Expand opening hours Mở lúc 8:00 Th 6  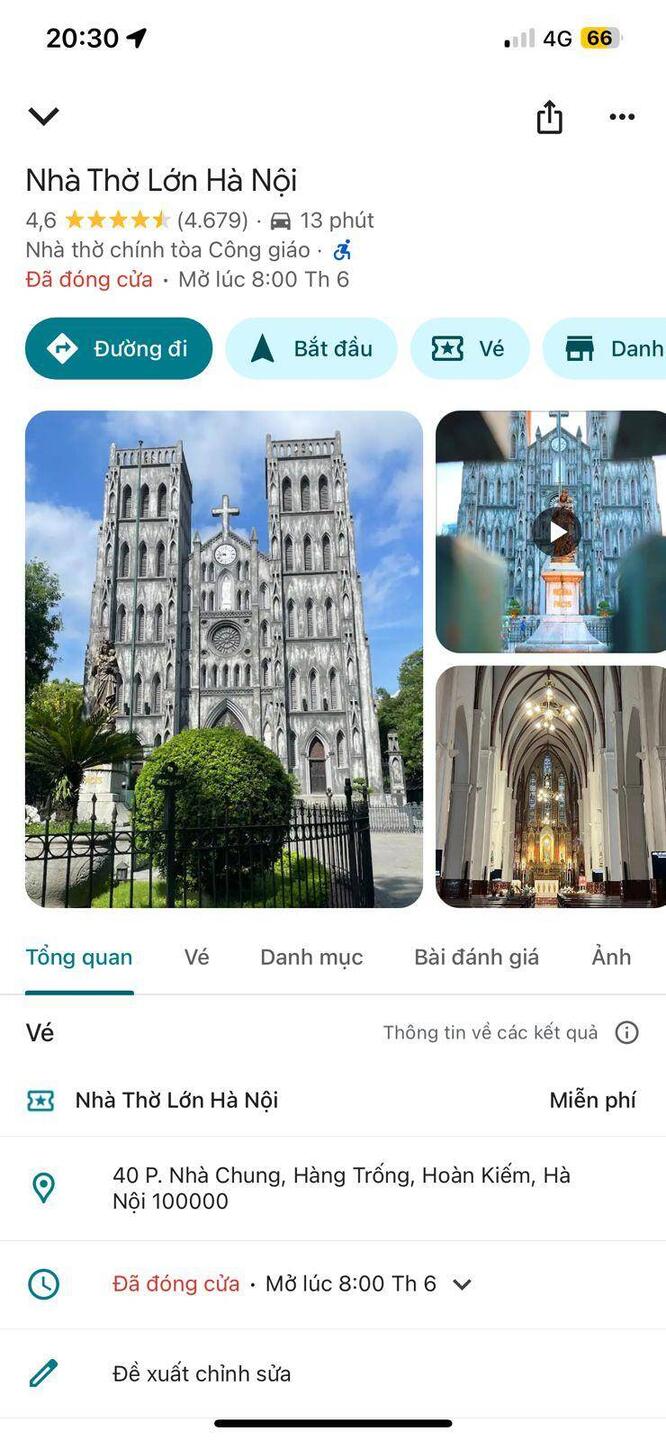(461, 1284)
